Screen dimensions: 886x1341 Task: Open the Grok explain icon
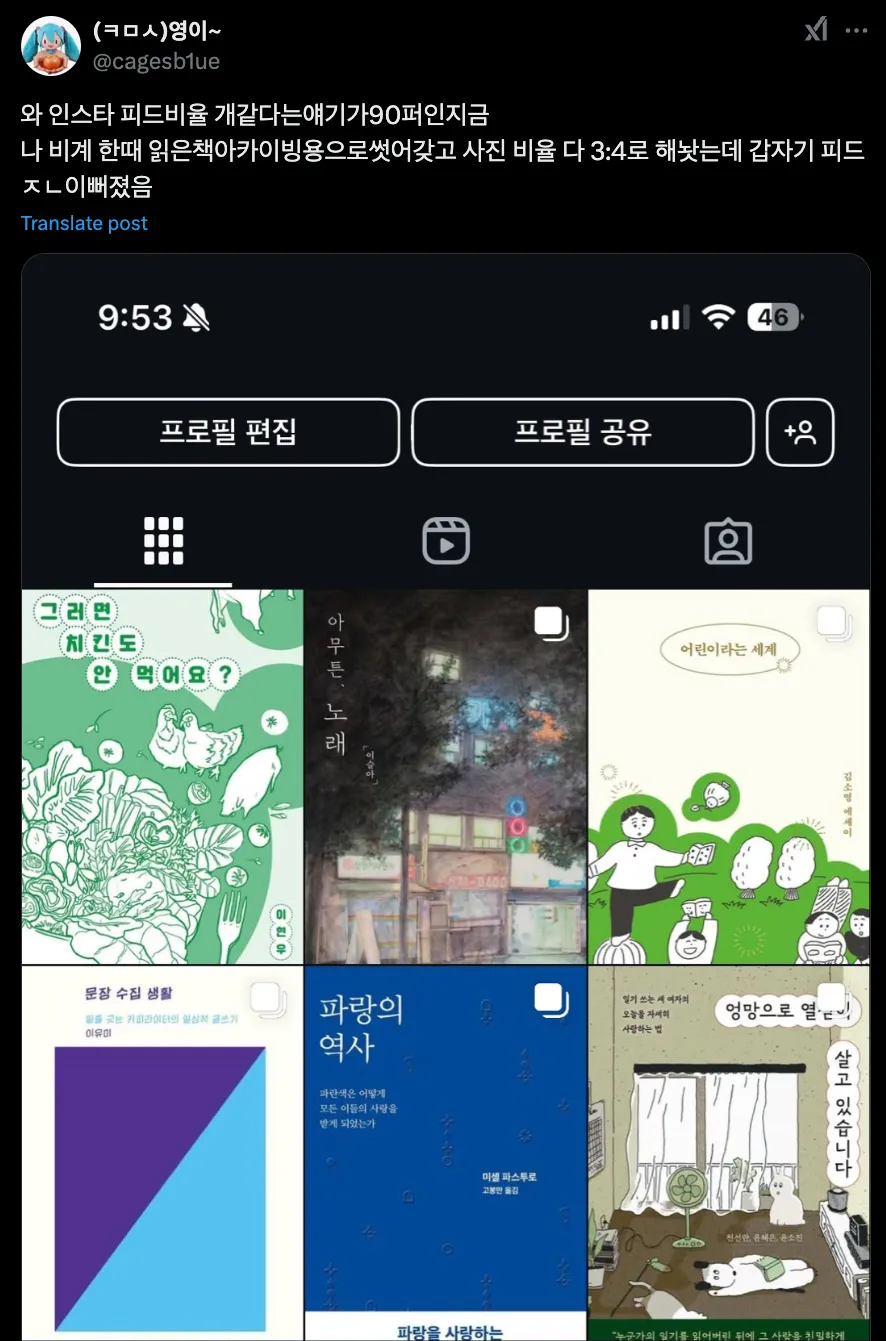[816, 31]
